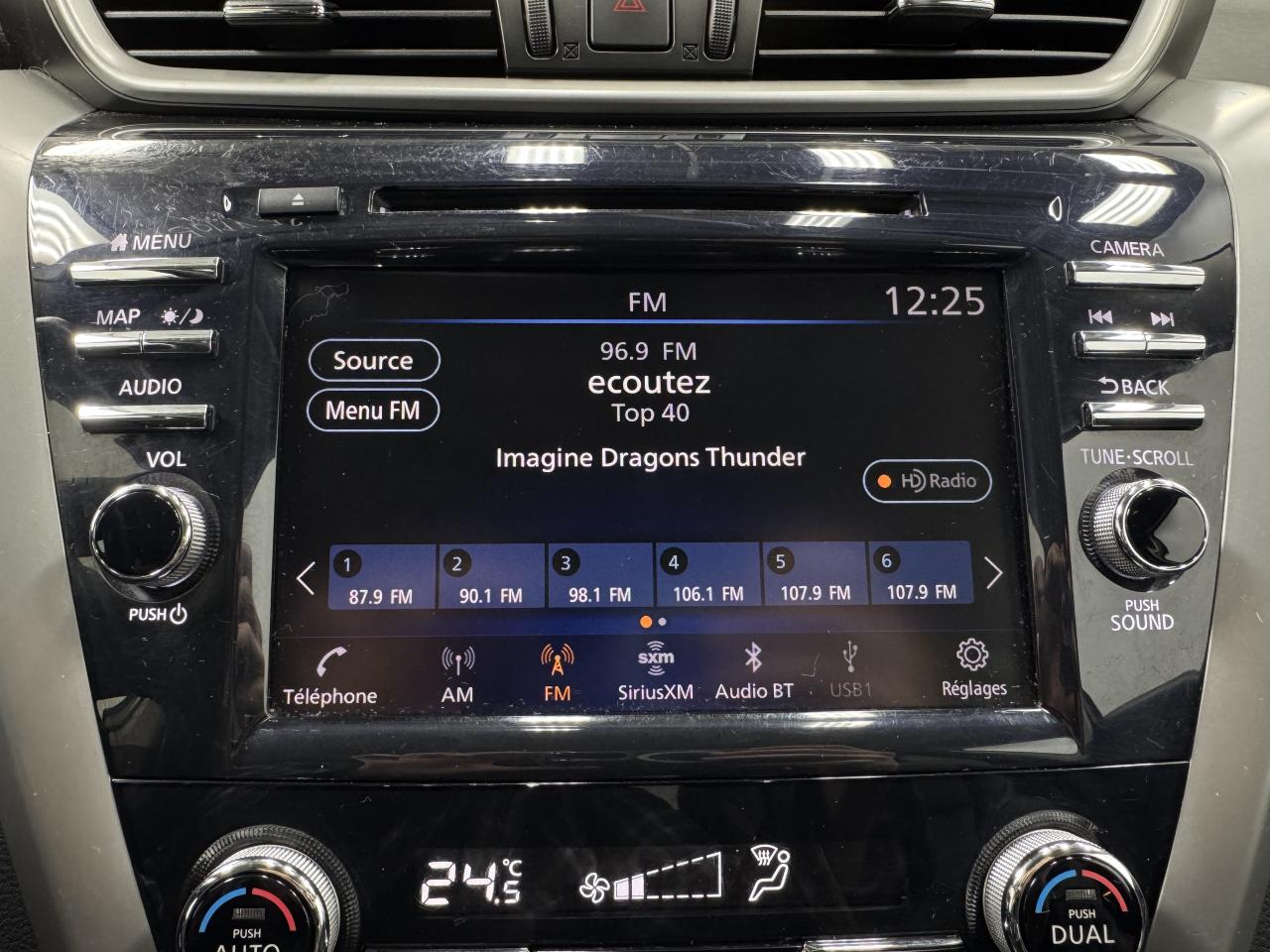Open Réglages settings
1270x952 pixels.
point(973,669)
